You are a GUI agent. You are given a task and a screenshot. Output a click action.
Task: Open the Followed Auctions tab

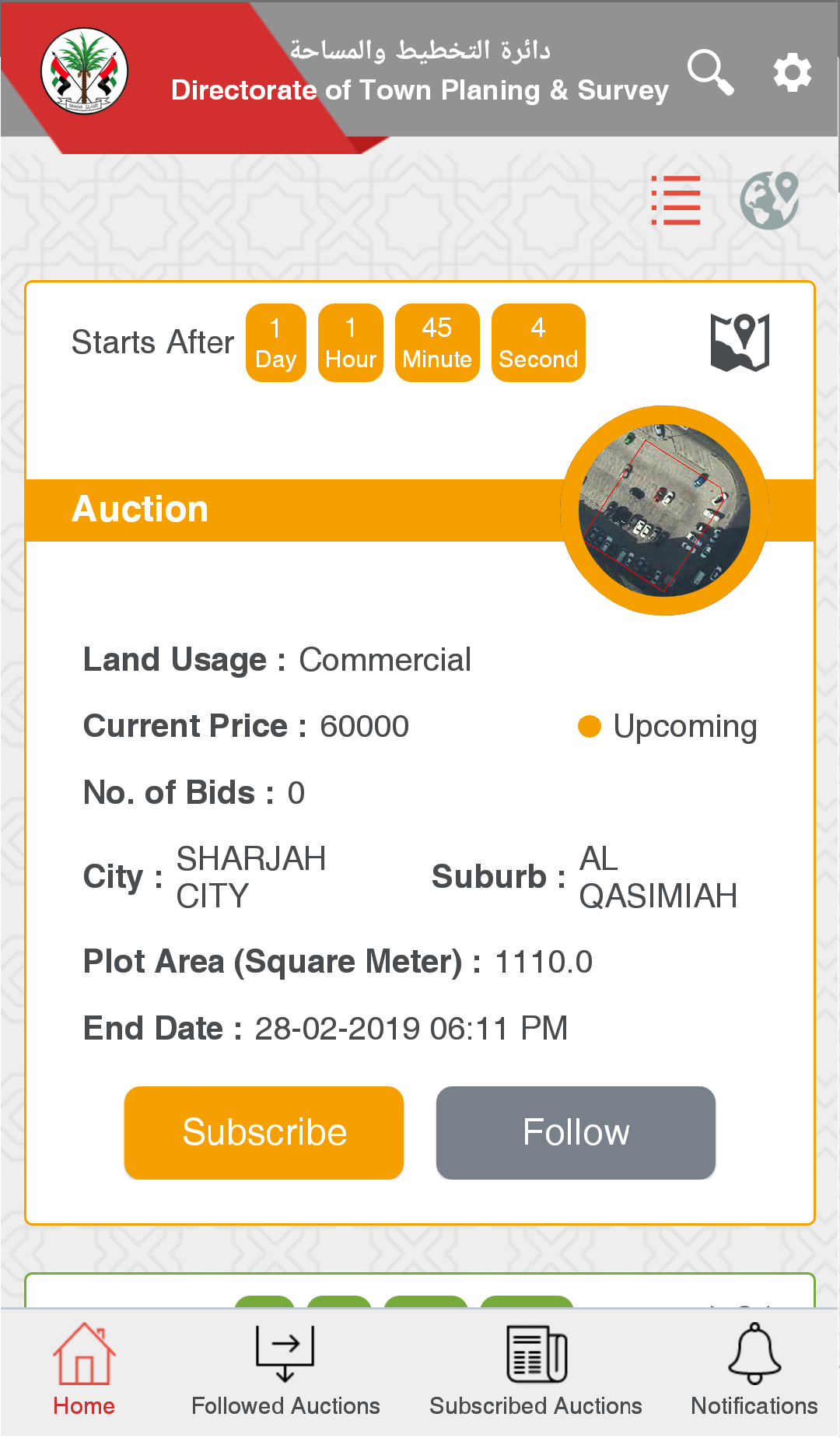tap(285, 1371)
